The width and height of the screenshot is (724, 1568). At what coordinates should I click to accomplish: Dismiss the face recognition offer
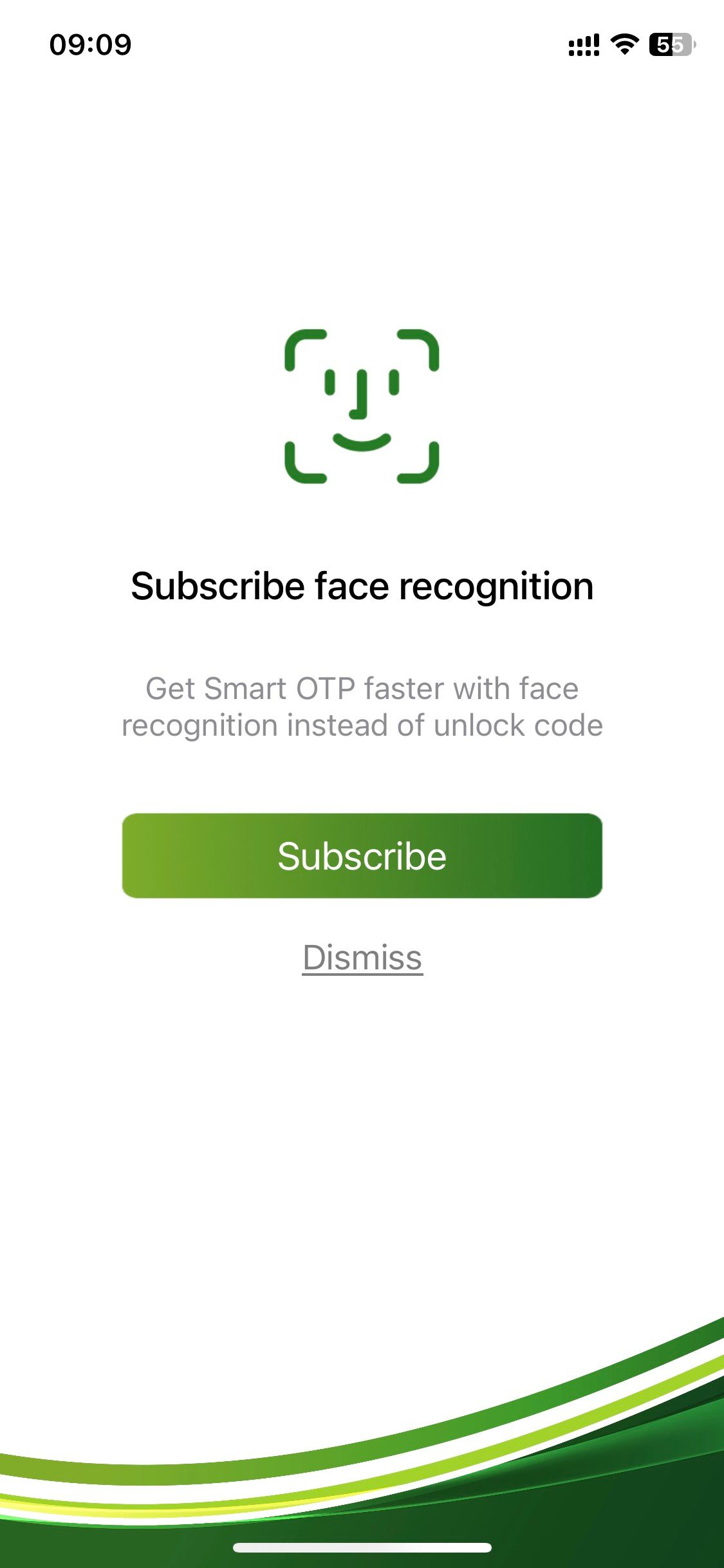pyautogui.click(x=362, y=957)
